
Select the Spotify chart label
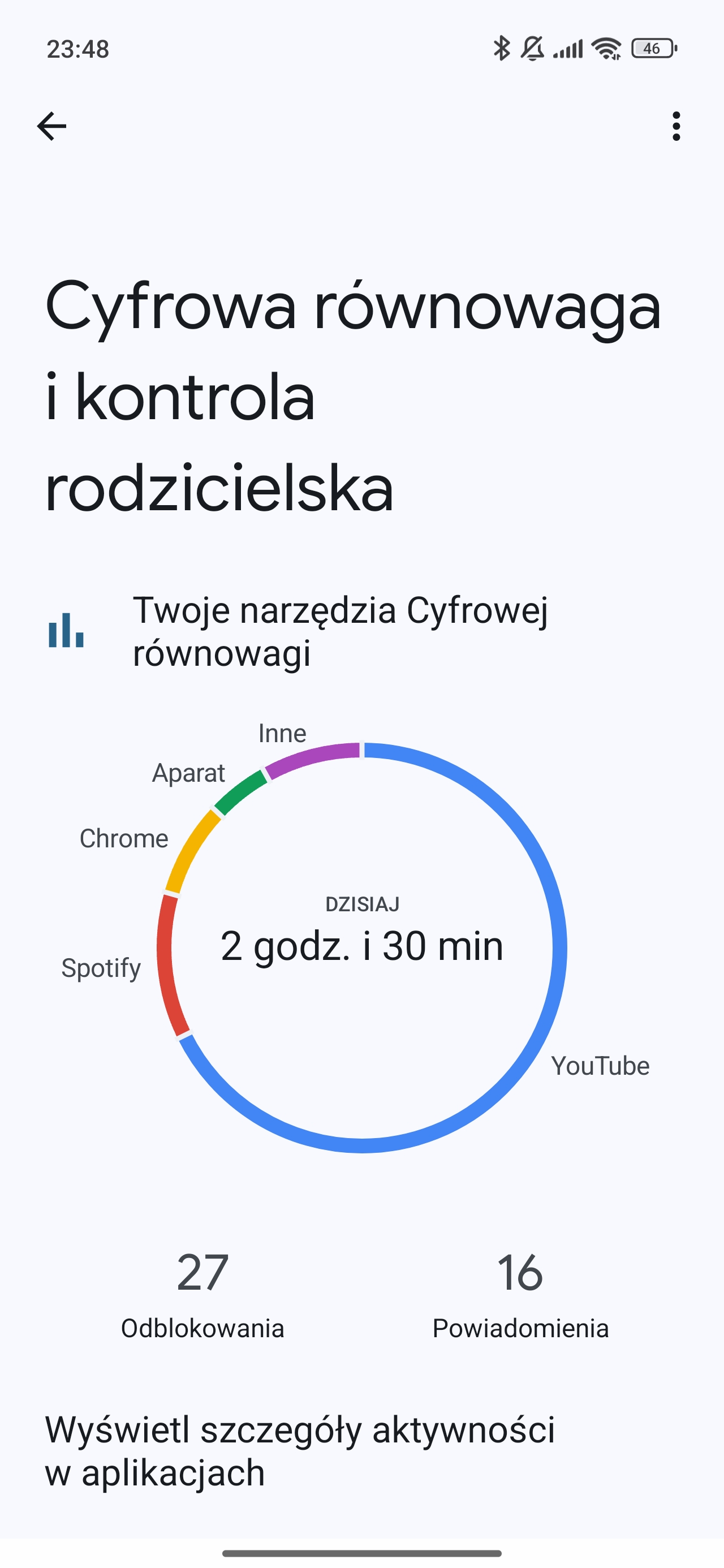pos(101,967)
